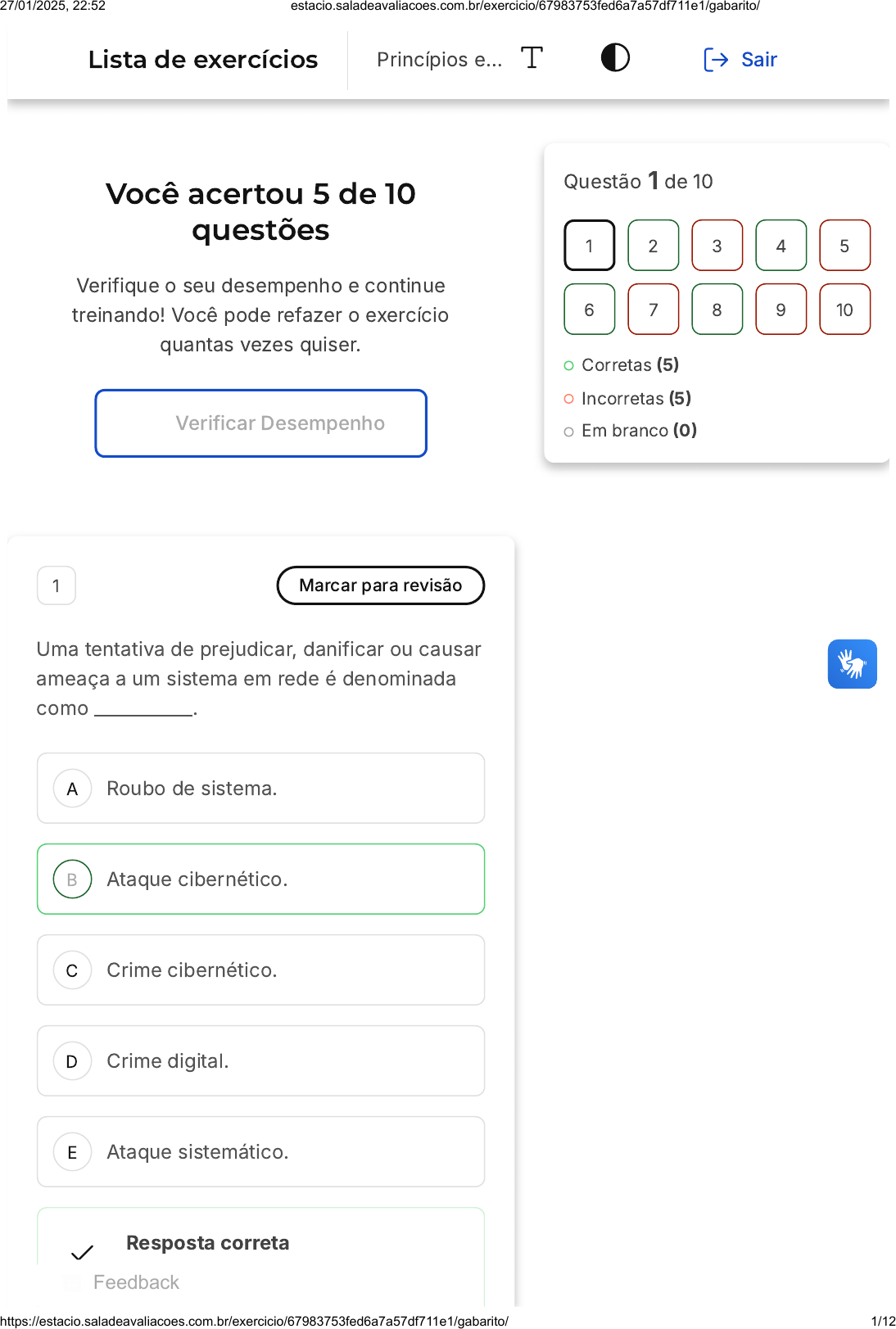
Task: Tap Marcar para revisão
Action: pyautogui.click(x=380, y=585)
